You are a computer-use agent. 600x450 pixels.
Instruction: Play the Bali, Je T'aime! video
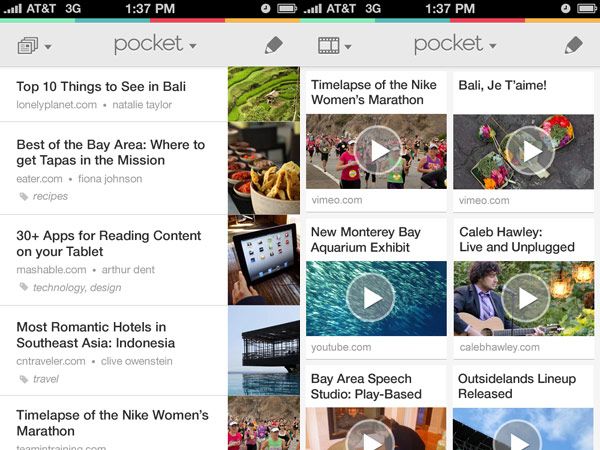(524, 151)
